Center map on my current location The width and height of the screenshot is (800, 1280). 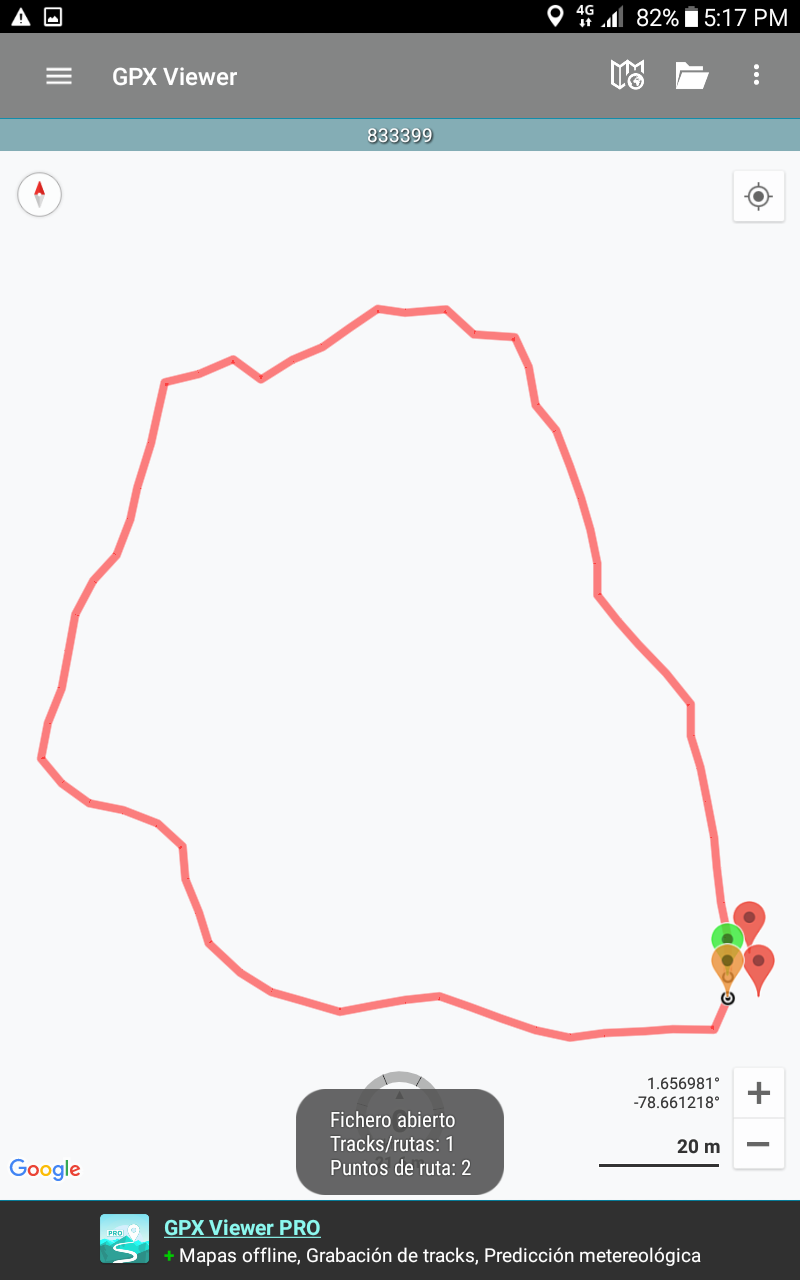click(758, 196)
